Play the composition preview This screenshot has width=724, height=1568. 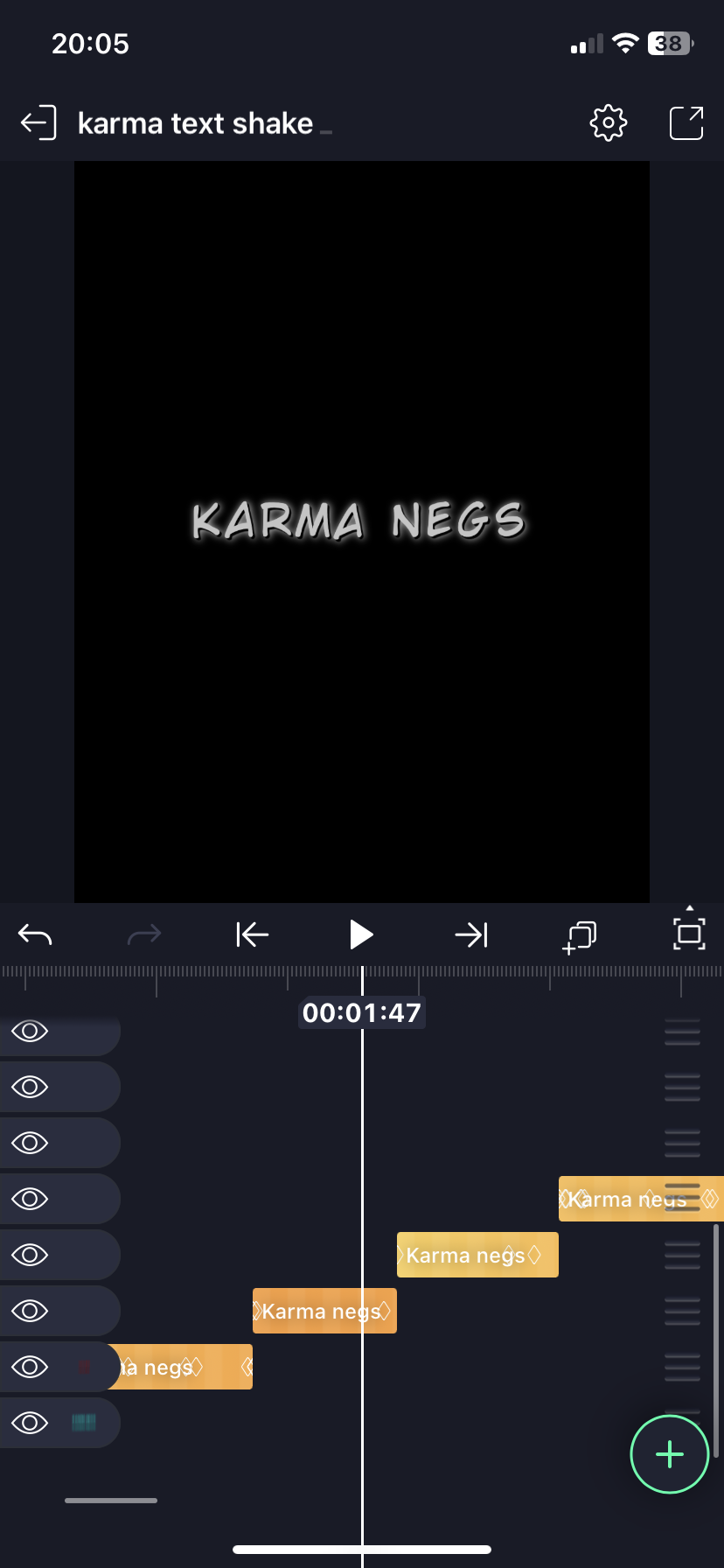[361, 935]
